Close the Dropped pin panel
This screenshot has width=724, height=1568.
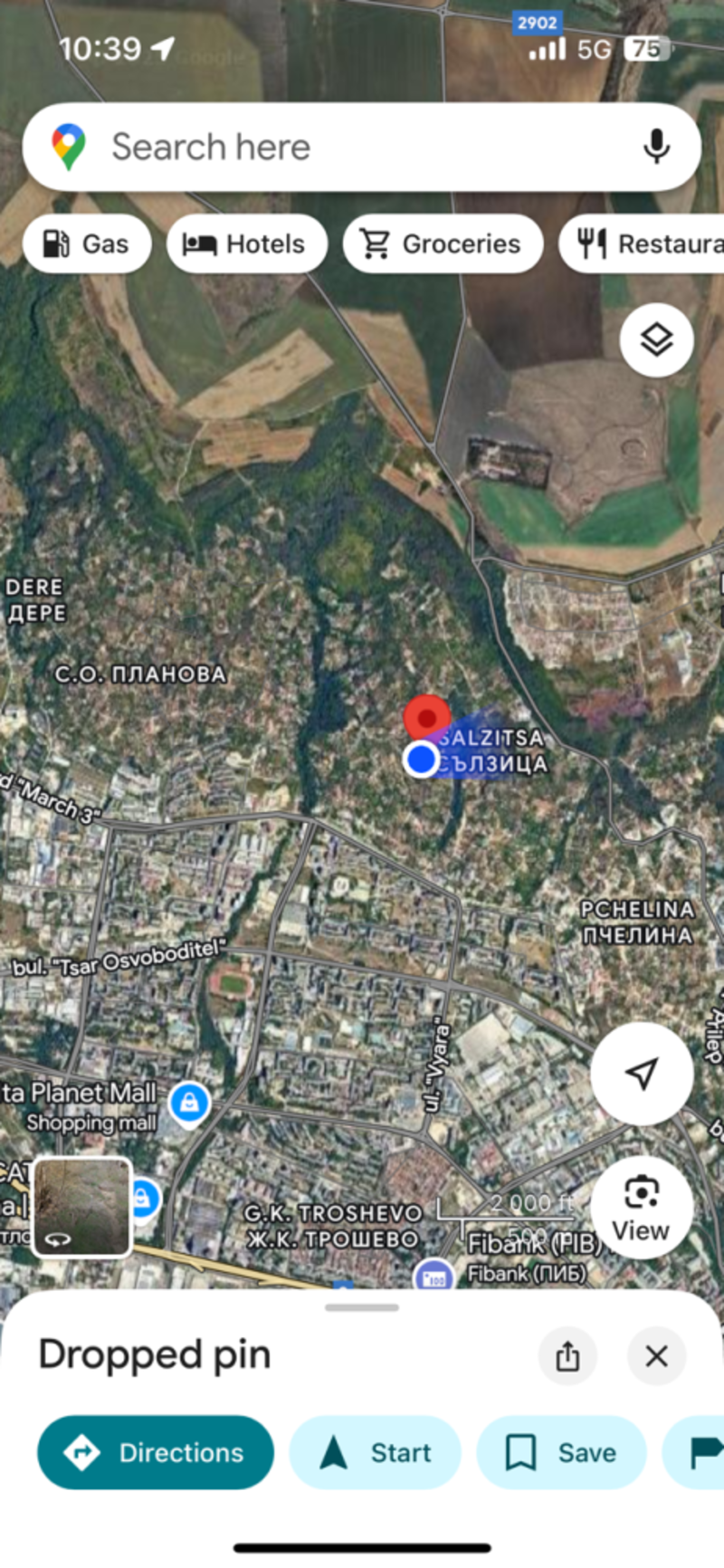[x=656, y=1355]
